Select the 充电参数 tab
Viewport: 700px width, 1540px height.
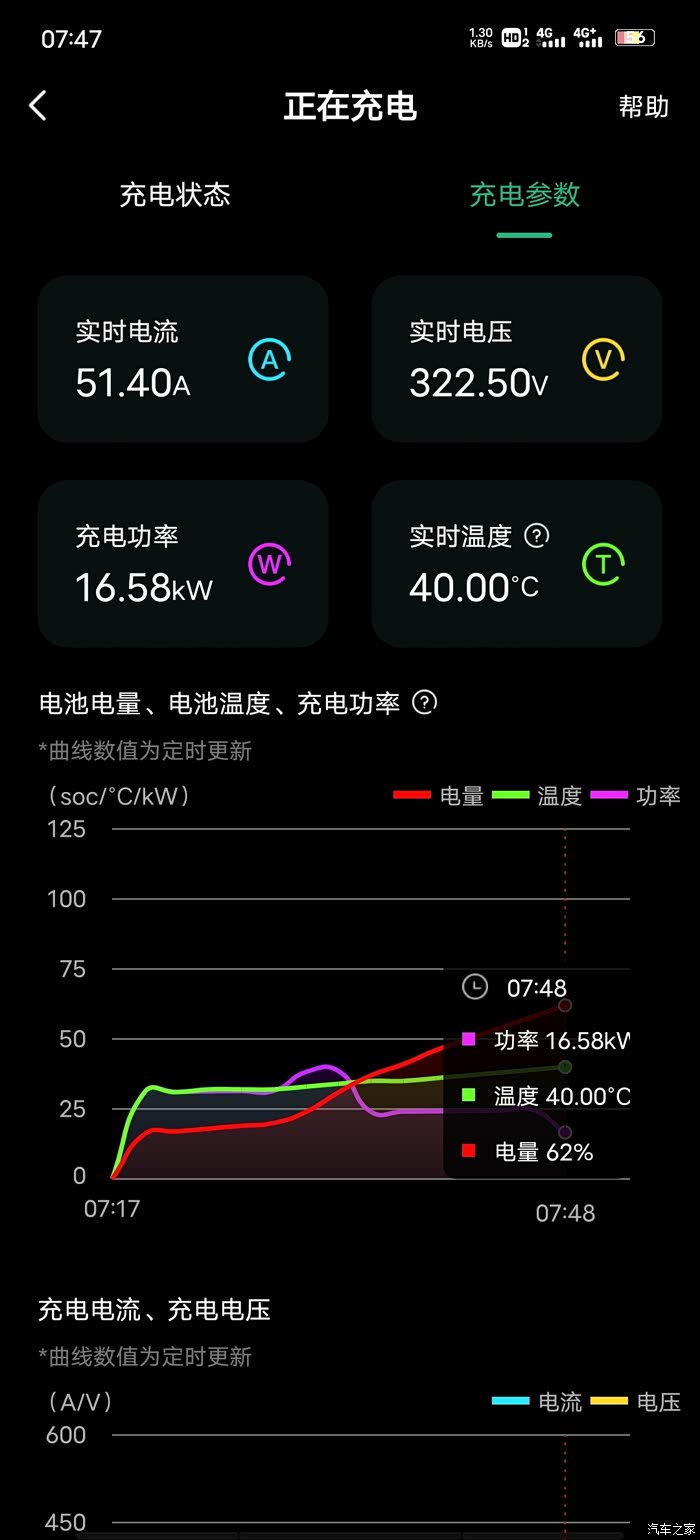coord(524,194)
